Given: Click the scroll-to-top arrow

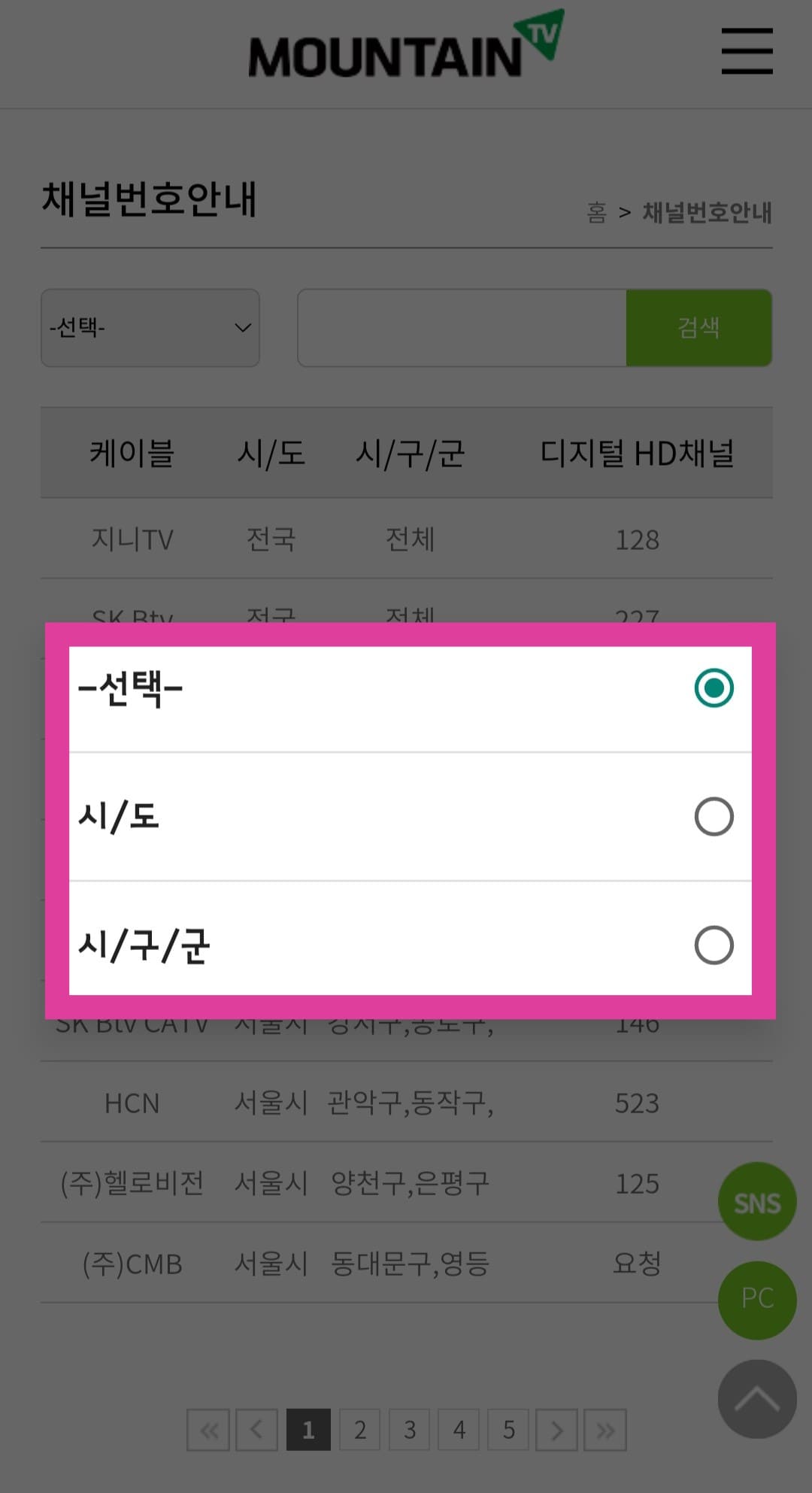Looking at the screenshot, I should pos(758,1400).
